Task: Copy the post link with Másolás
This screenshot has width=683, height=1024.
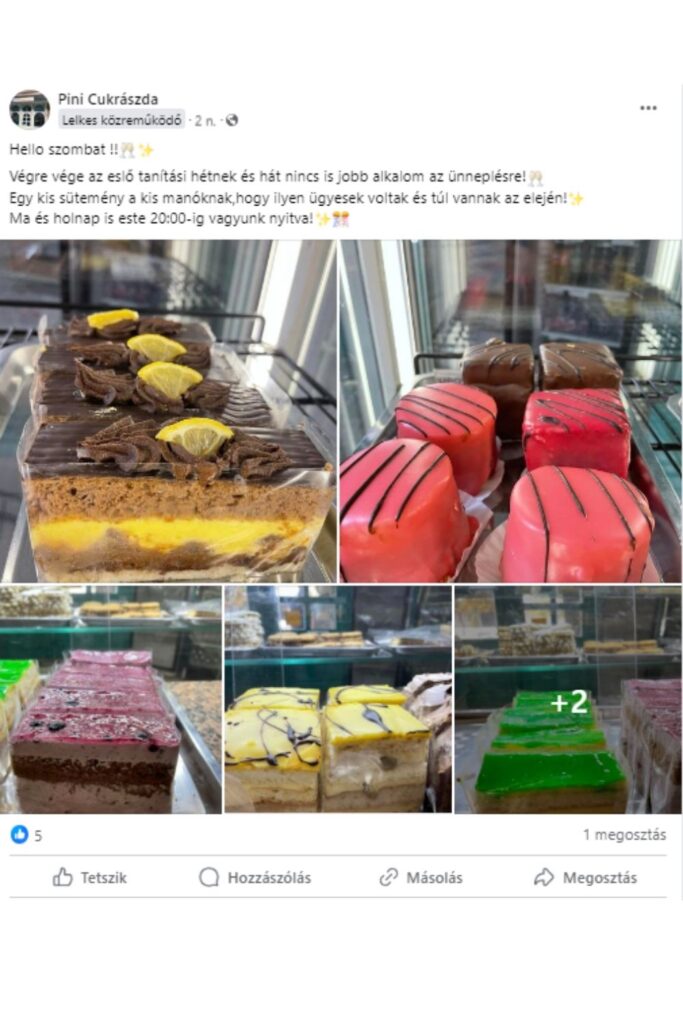Action: 421,877
